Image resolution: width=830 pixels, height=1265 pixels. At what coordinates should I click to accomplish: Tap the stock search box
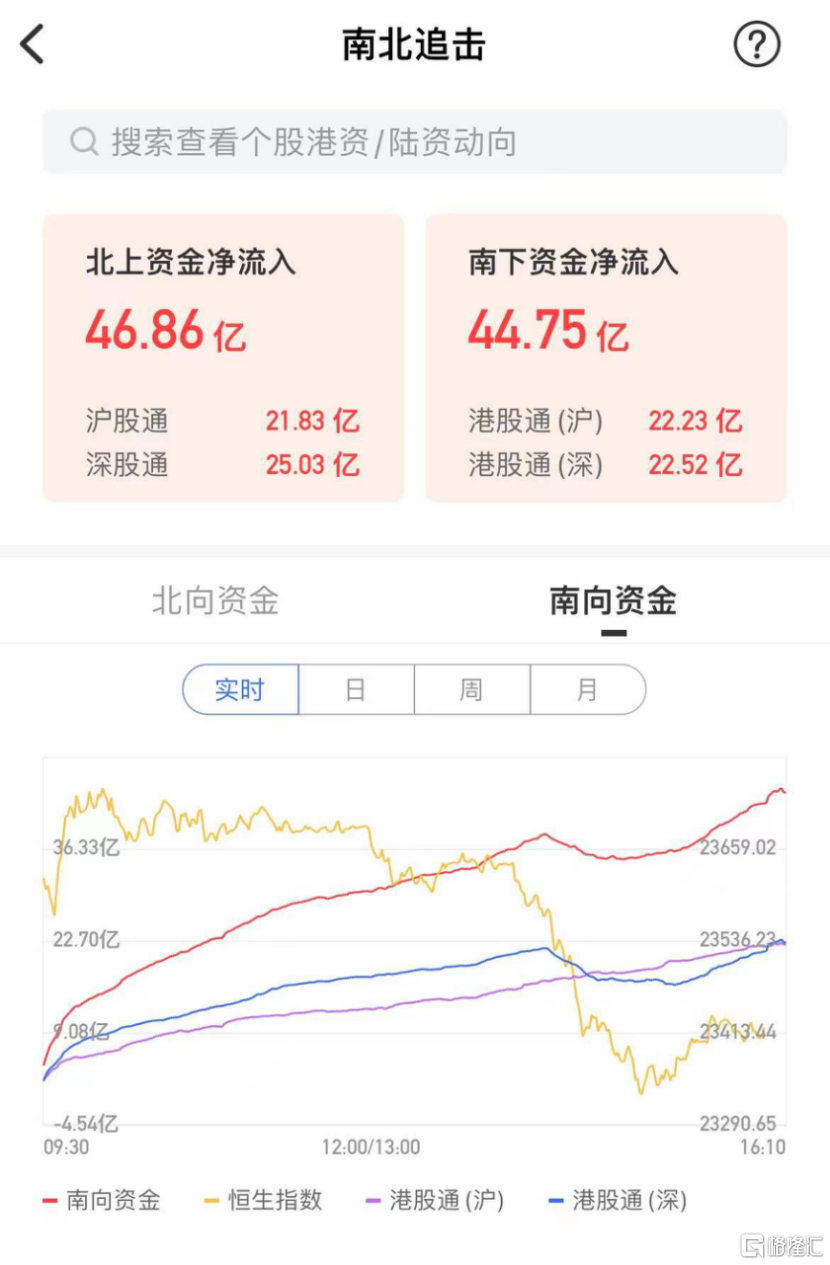414,142
